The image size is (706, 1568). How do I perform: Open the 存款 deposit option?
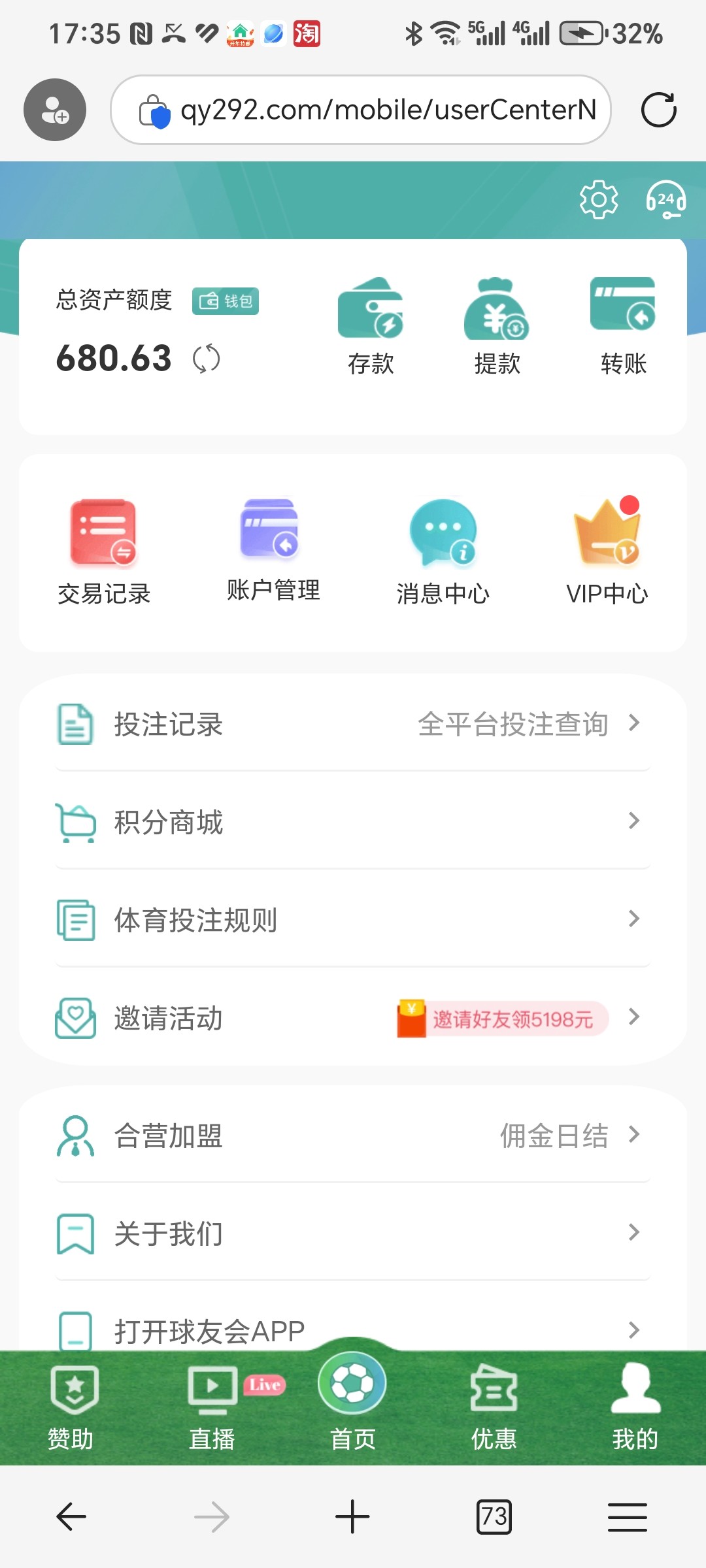click(x=371, y=325)
